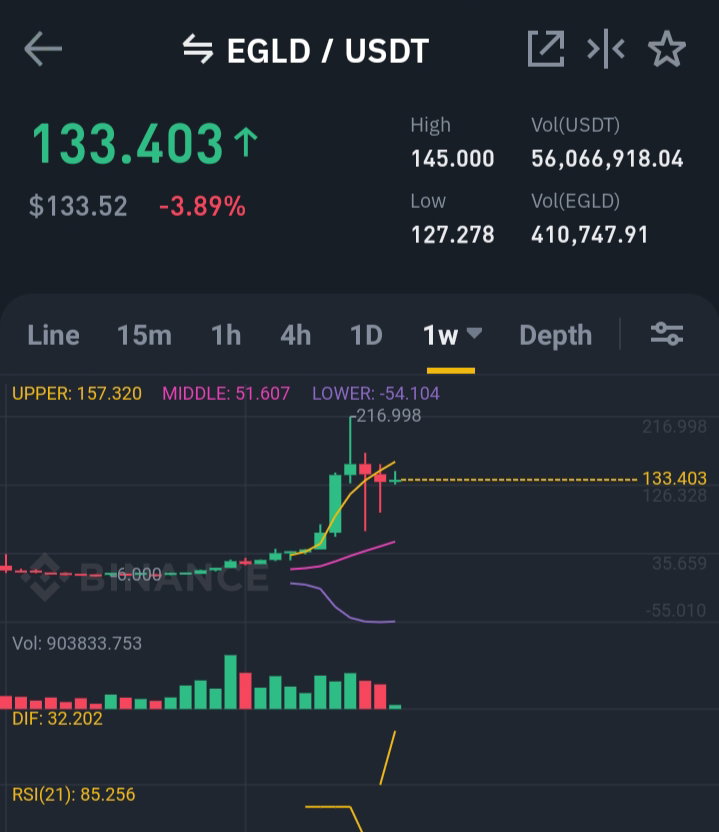
Task: Share the chart with the export icon
Action: coord(546,49)
